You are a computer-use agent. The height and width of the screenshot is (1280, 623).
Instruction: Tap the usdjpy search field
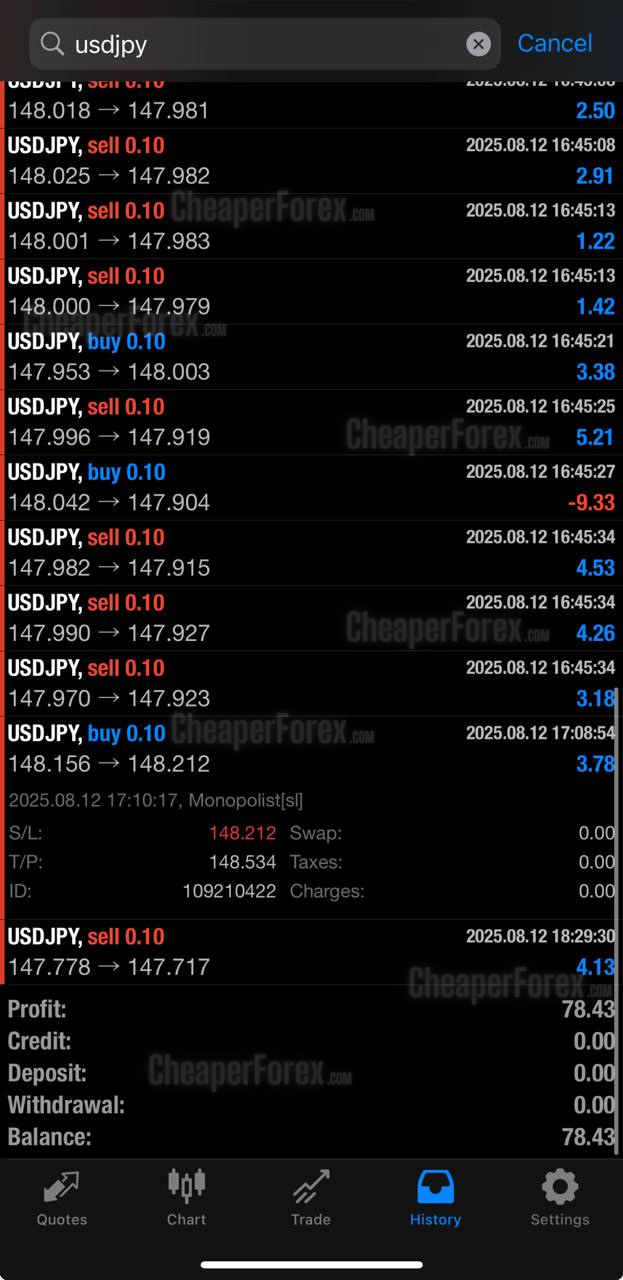265,44
